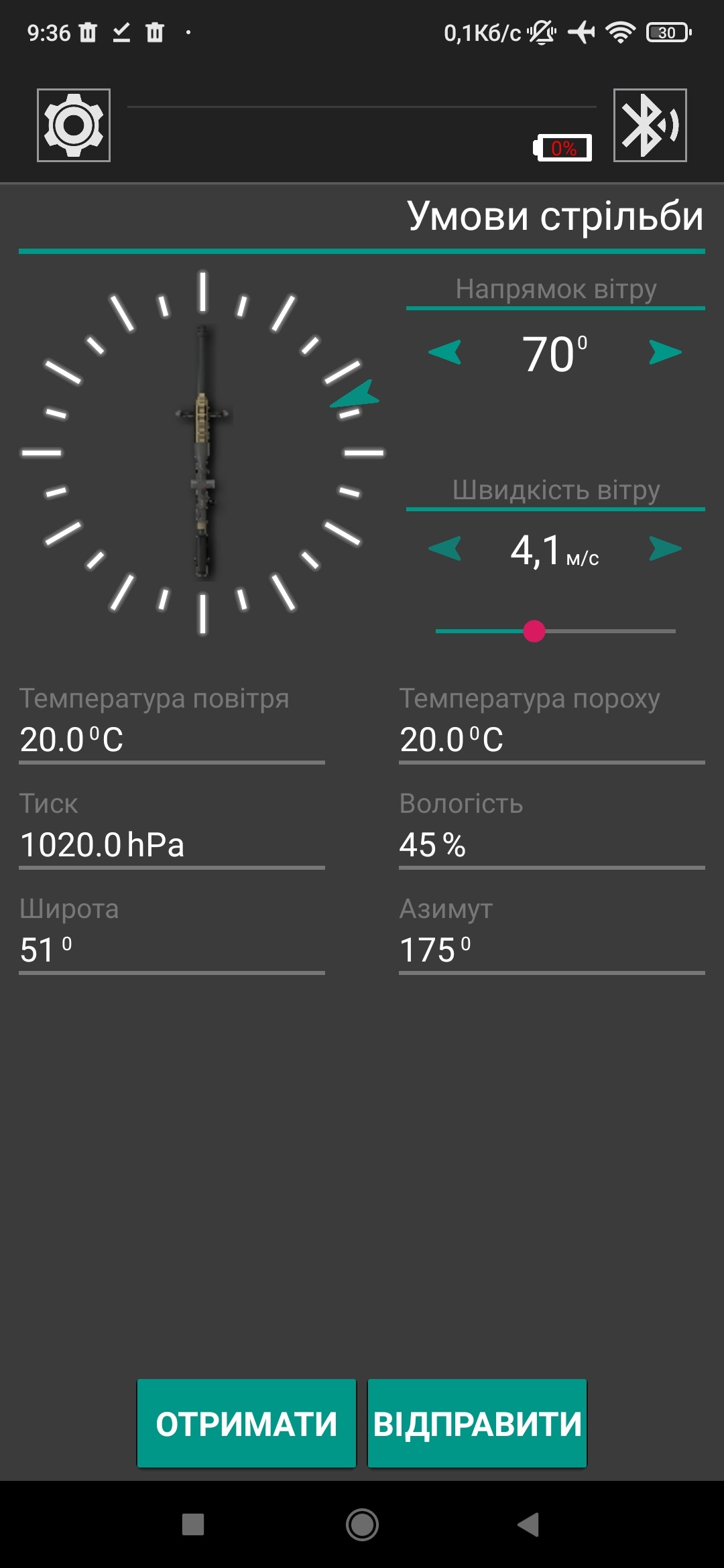
Task: Edit the Температура пороху field
Action: point(551,740)
